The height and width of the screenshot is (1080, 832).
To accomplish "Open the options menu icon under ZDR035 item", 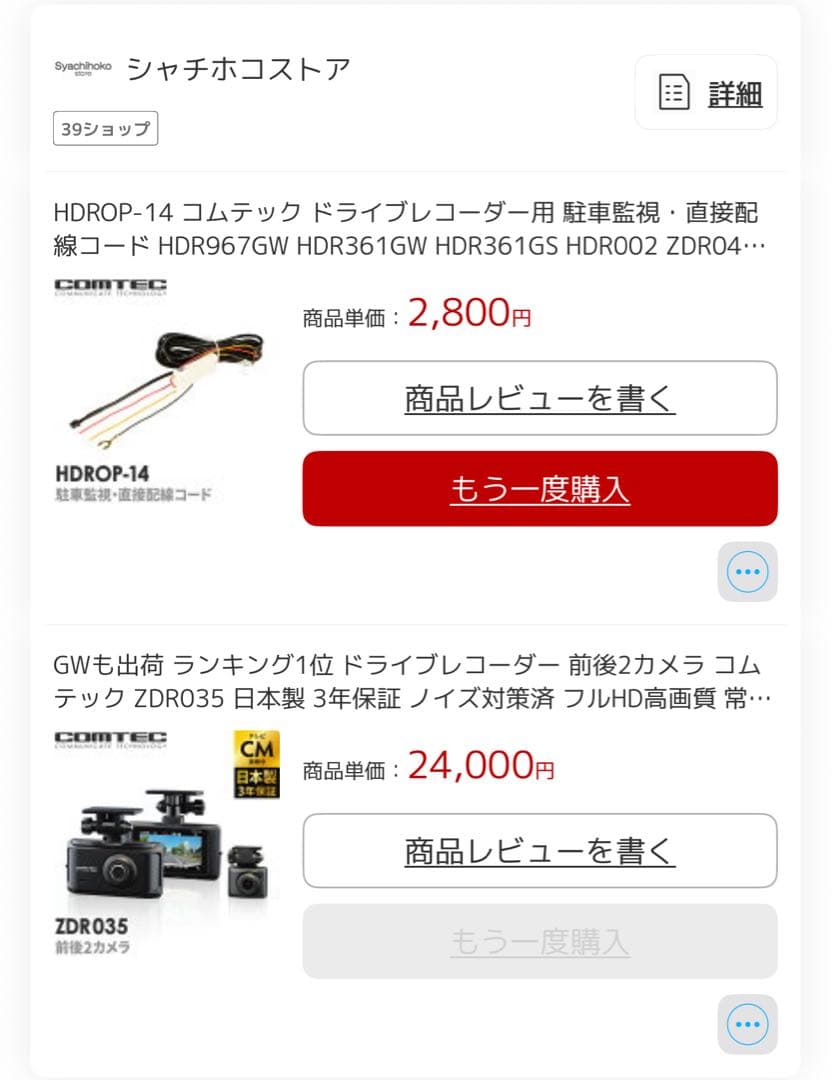I will (747, 1024).
